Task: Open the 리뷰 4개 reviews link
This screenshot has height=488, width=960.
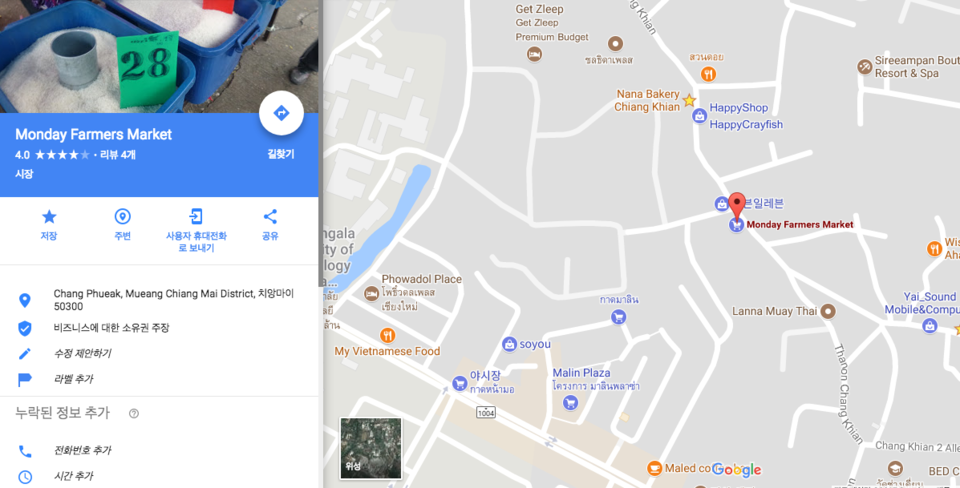Action: point(118,155)
